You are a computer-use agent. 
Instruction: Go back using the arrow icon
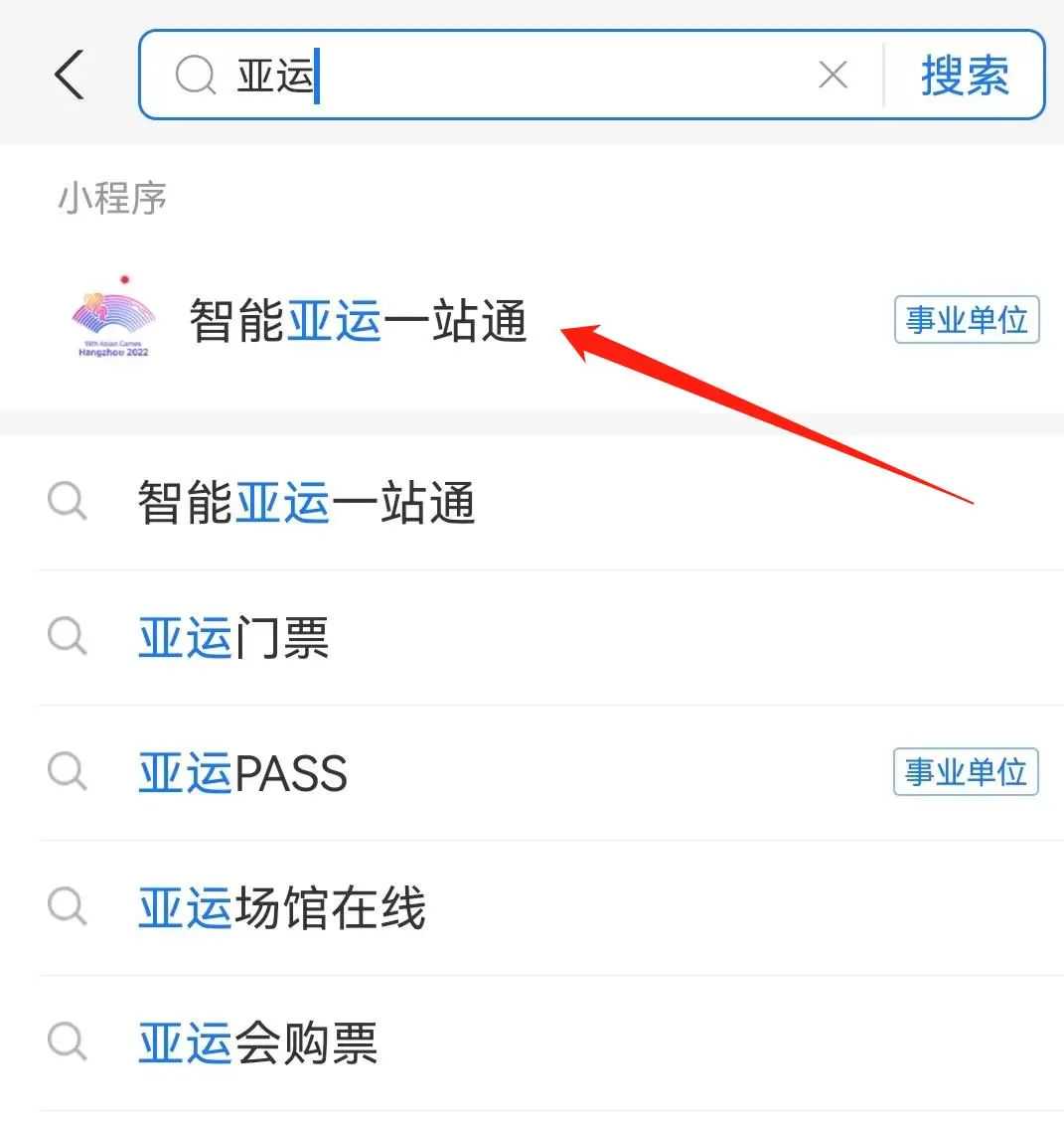[x=69, y=76]
